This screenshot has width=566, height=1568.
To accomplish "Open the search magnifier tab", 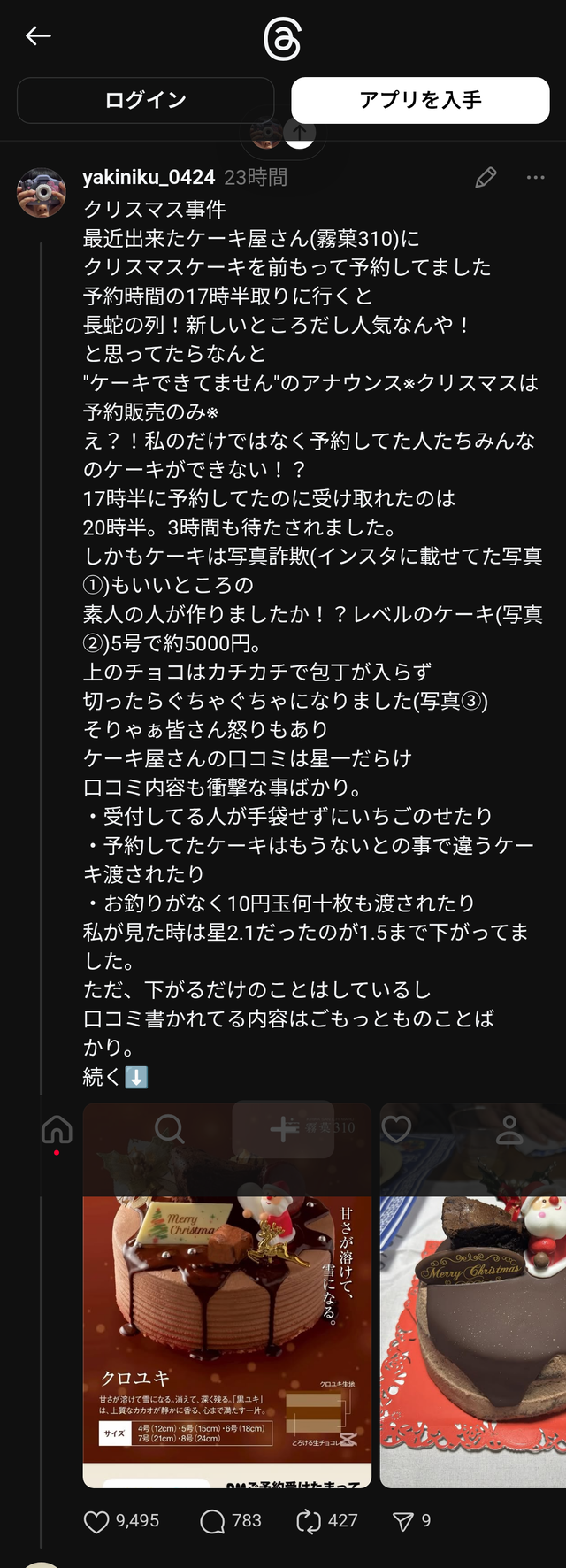I will 169,1129.
